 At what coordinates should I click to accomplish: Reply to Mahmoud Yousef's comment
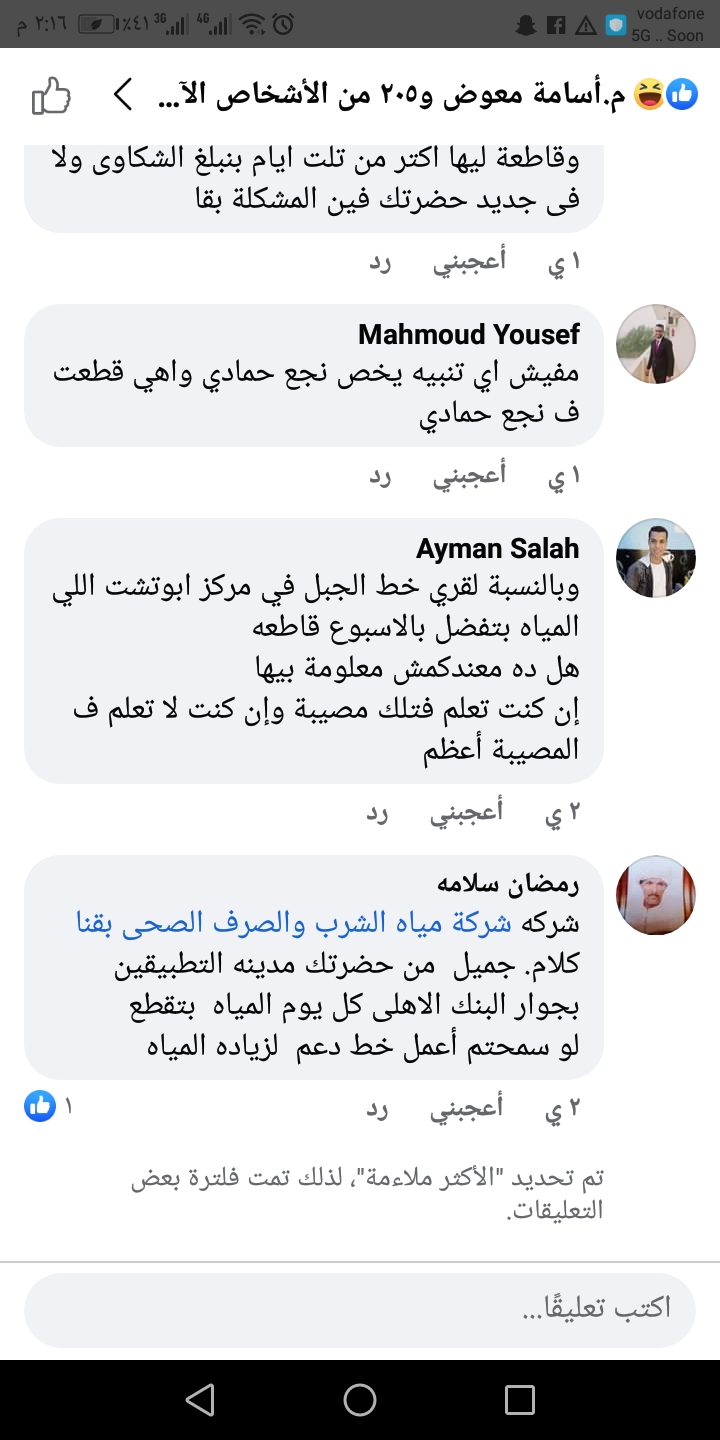(380, 476)
